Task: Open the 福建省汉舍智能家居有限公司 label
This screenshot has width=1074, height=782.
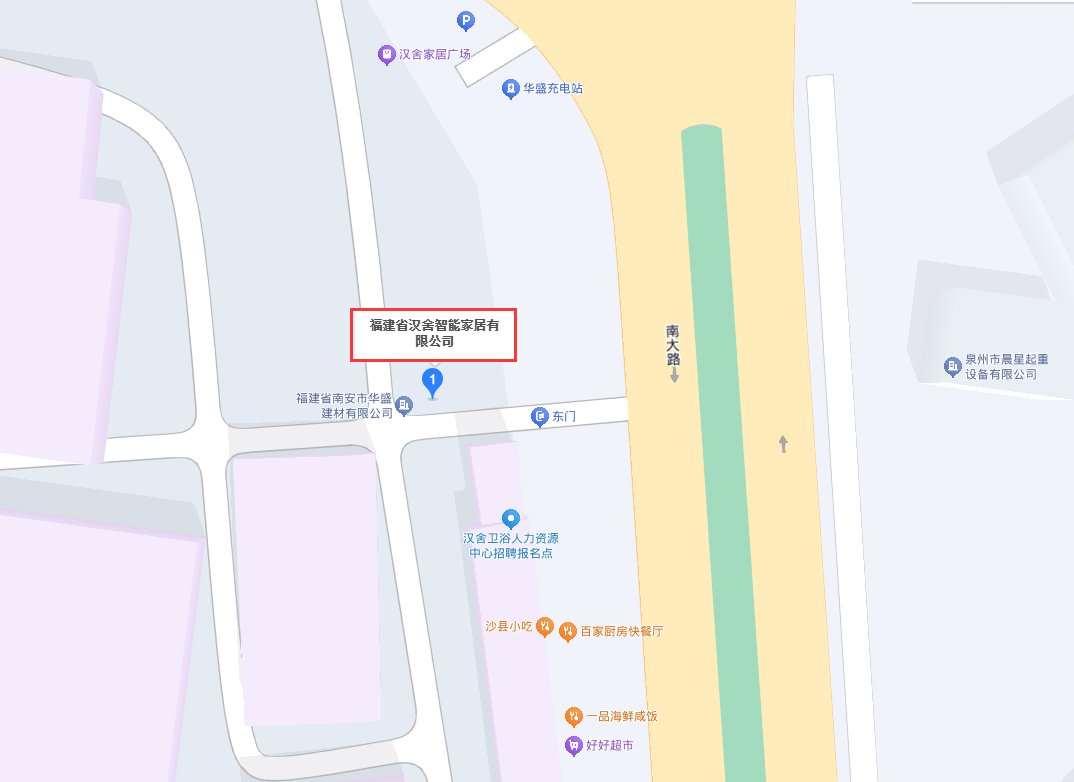Action: [433, 334]
